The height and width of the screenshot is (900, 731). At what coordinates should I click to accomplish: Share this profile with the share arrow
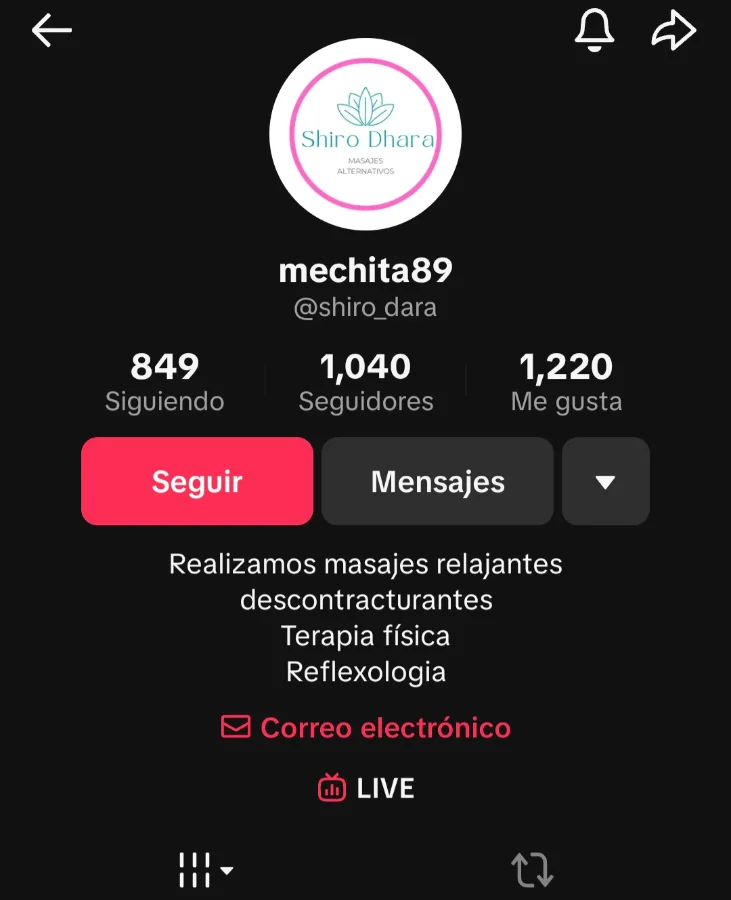[x=674, y=30]
